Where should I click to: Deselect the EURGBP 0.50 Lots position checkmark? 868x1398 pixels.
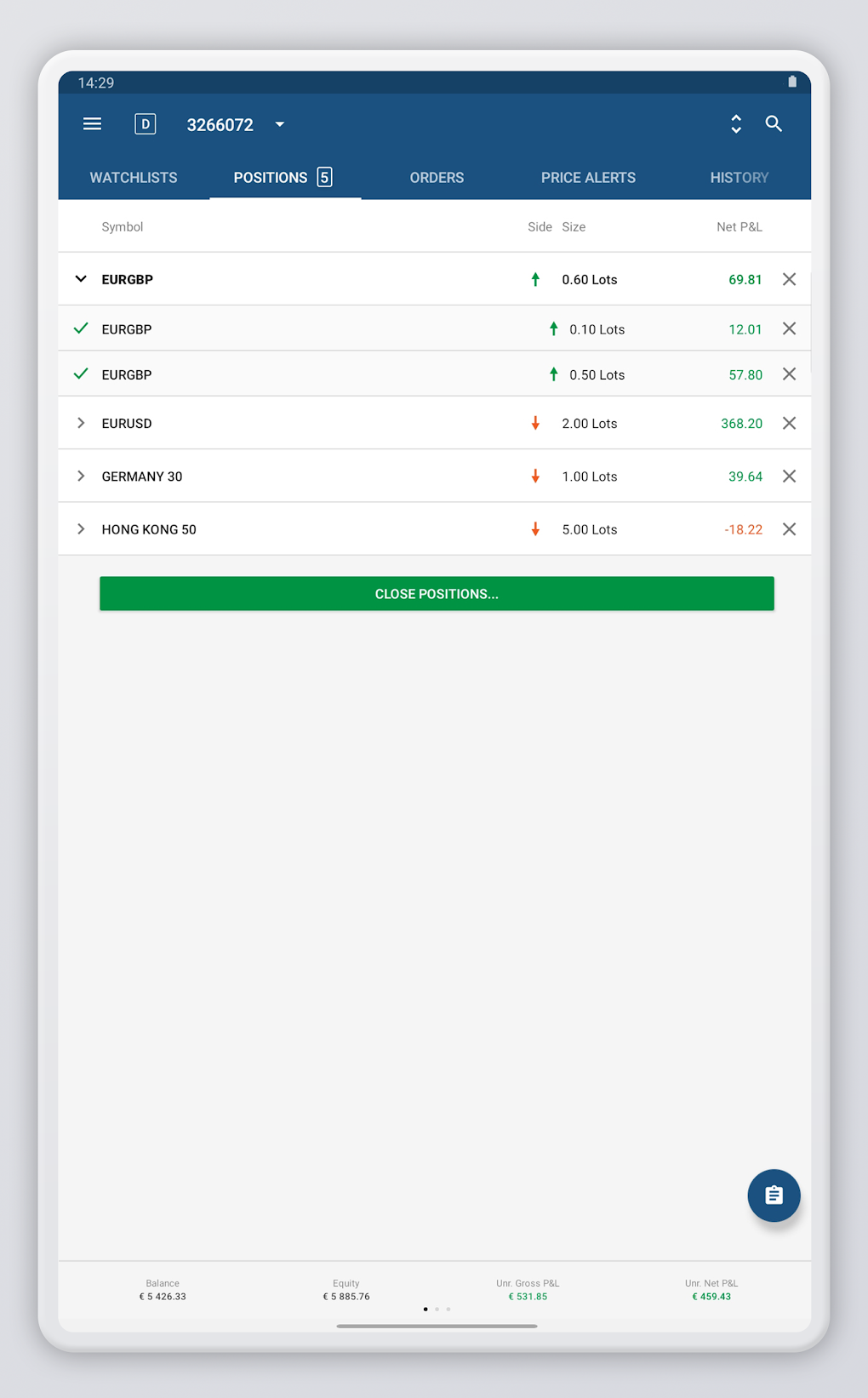tap(81, 374)
